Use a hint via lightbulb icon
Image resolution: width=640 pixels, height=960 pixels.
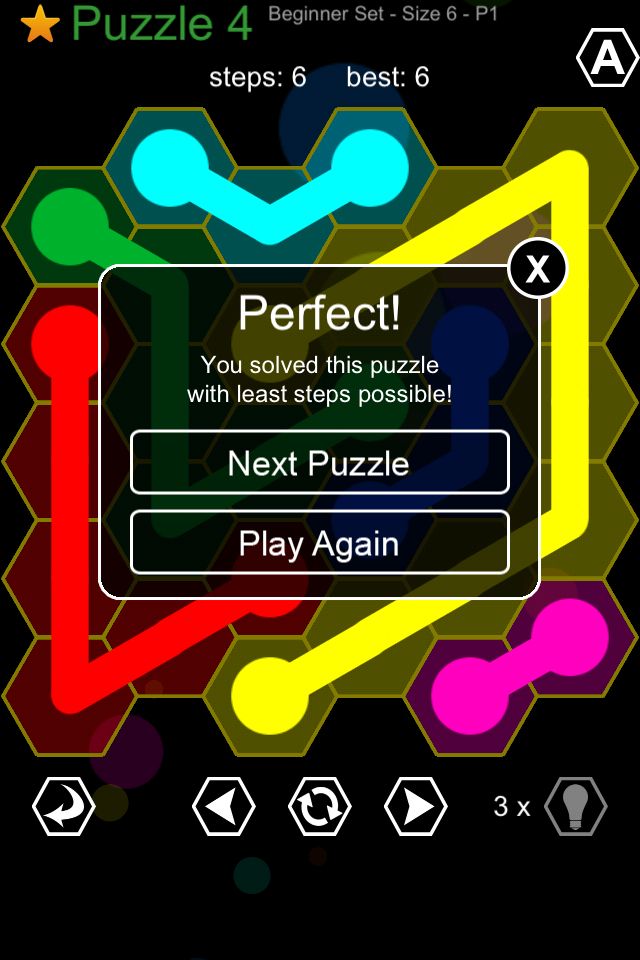point(576,806)
